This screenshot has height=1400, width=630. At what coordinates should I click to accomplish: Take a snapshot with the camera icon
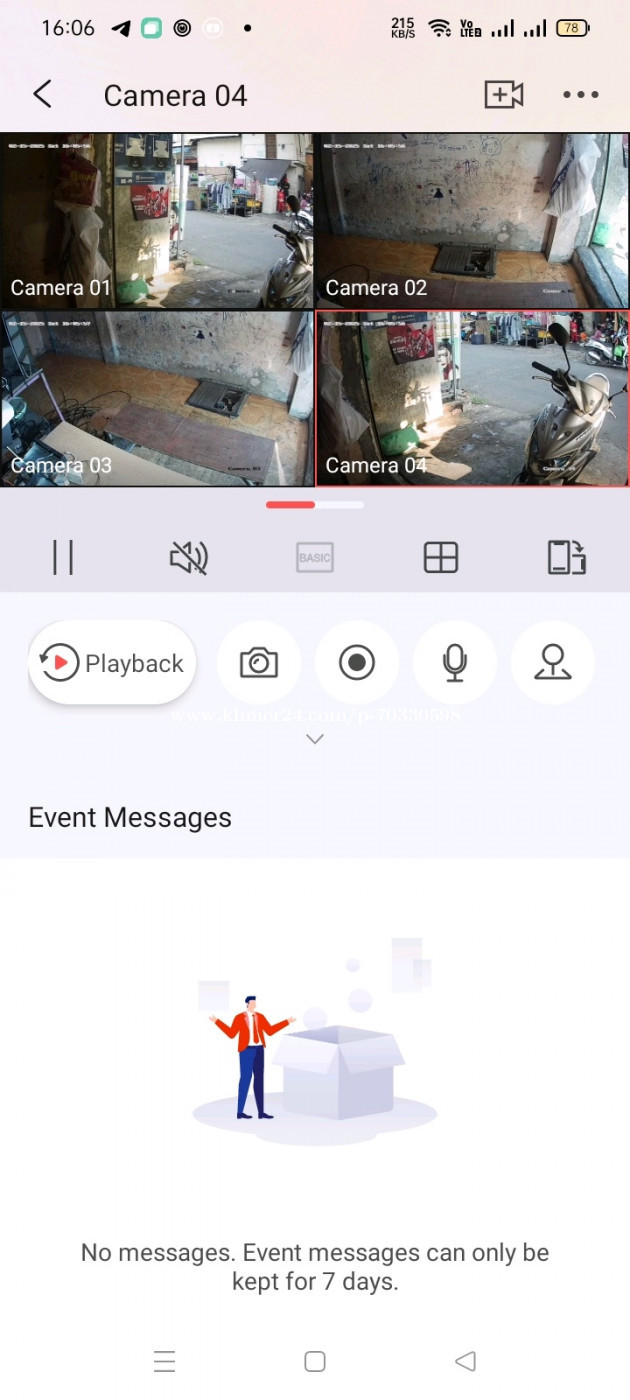[259, 663]
